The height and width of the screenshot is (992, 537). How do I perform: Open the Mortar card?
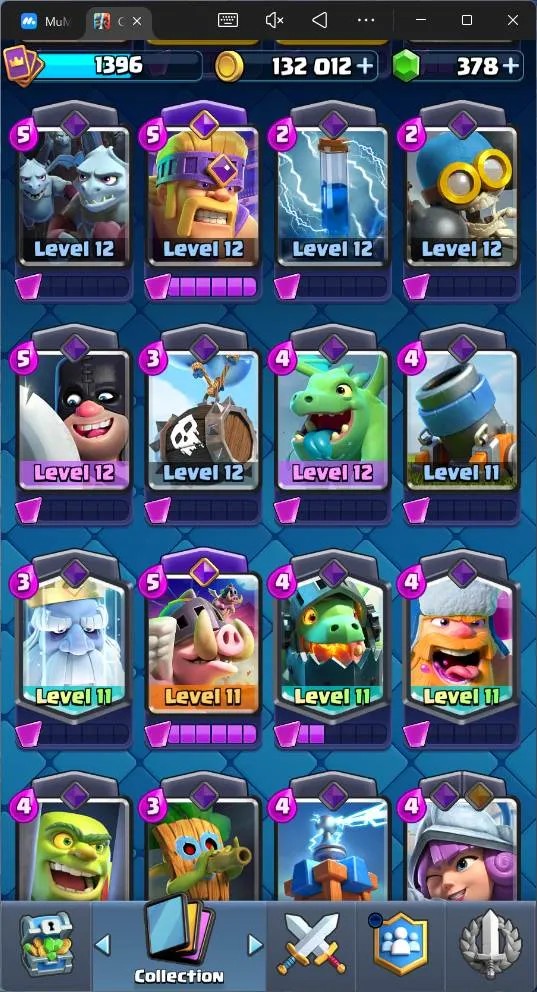(462, 420)
